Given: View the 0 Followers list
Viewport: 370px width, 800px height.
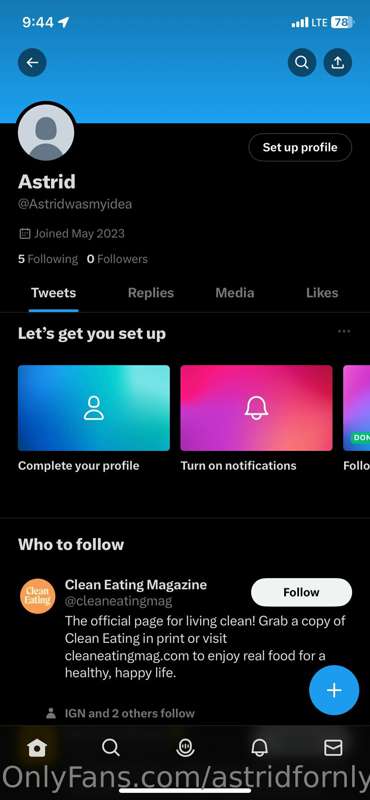Looking at the screenshot, I should (117, 259).
